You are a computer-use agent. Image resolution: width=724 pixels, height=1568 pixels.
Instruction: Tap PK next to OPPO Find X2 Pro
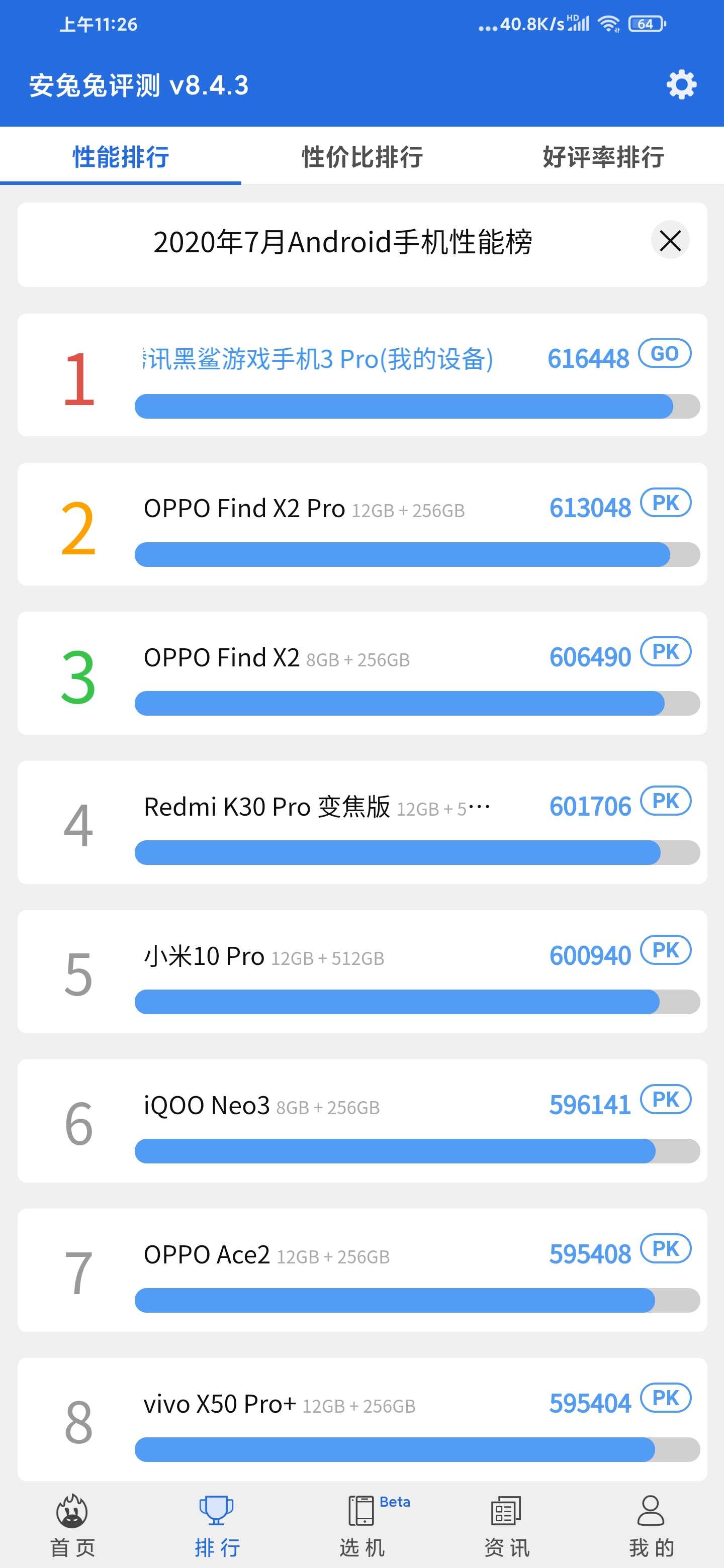[x=666, y=503]
